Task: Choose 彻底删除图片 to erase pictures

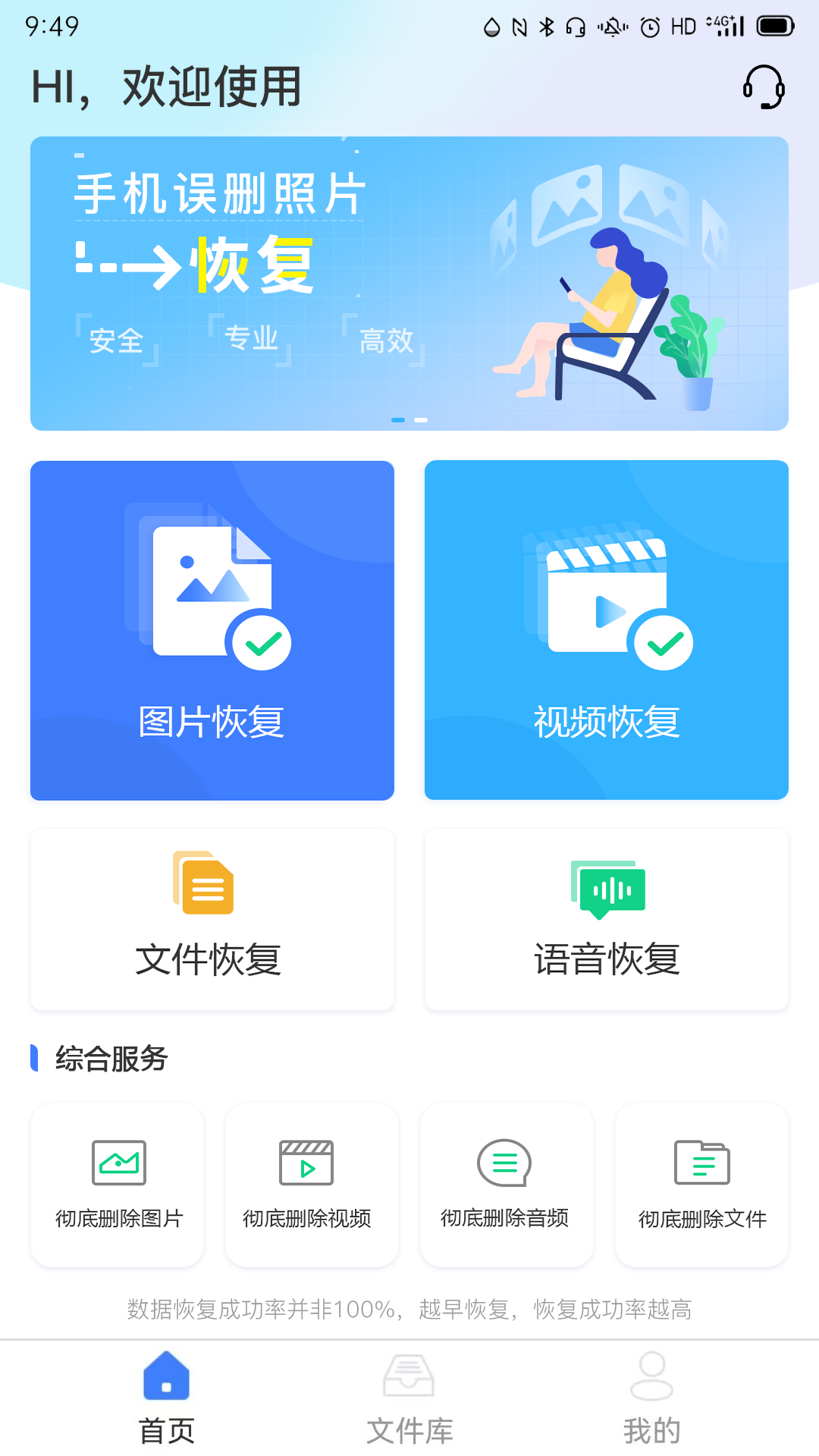Action: tap(118, 1184)
